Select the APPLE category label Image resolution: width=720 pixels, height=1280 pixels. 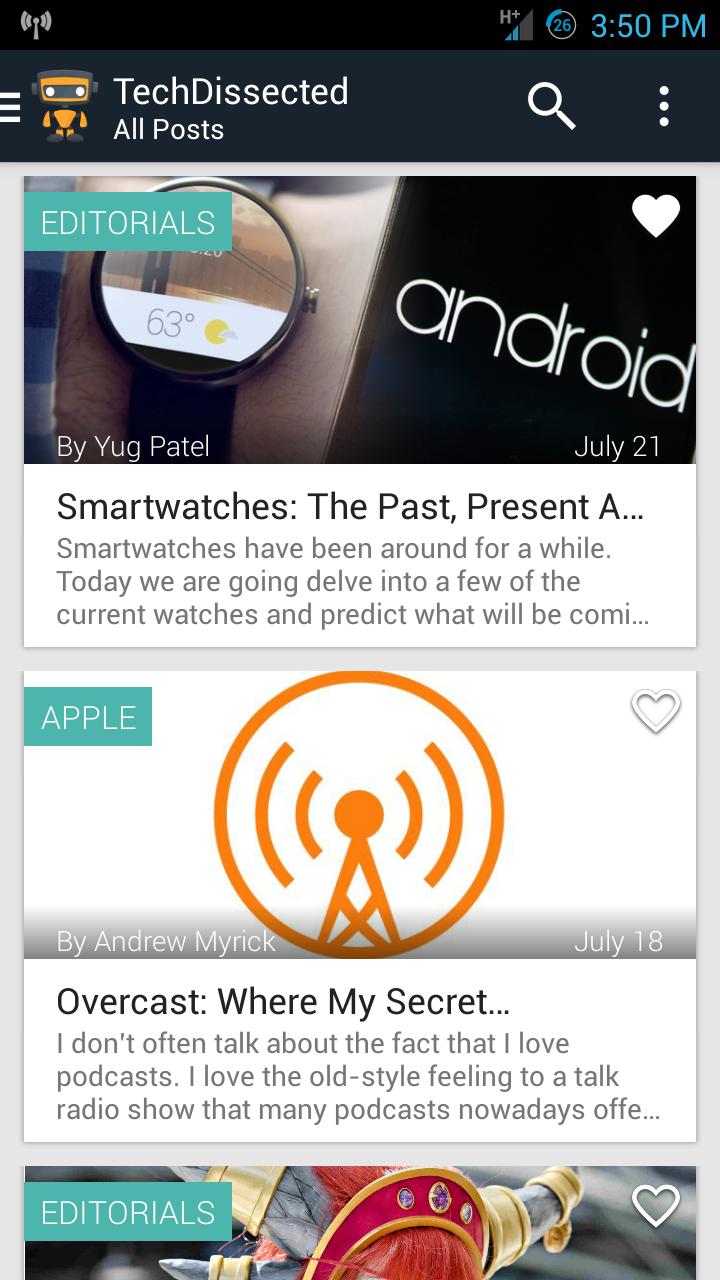click(x=87, y=715)
